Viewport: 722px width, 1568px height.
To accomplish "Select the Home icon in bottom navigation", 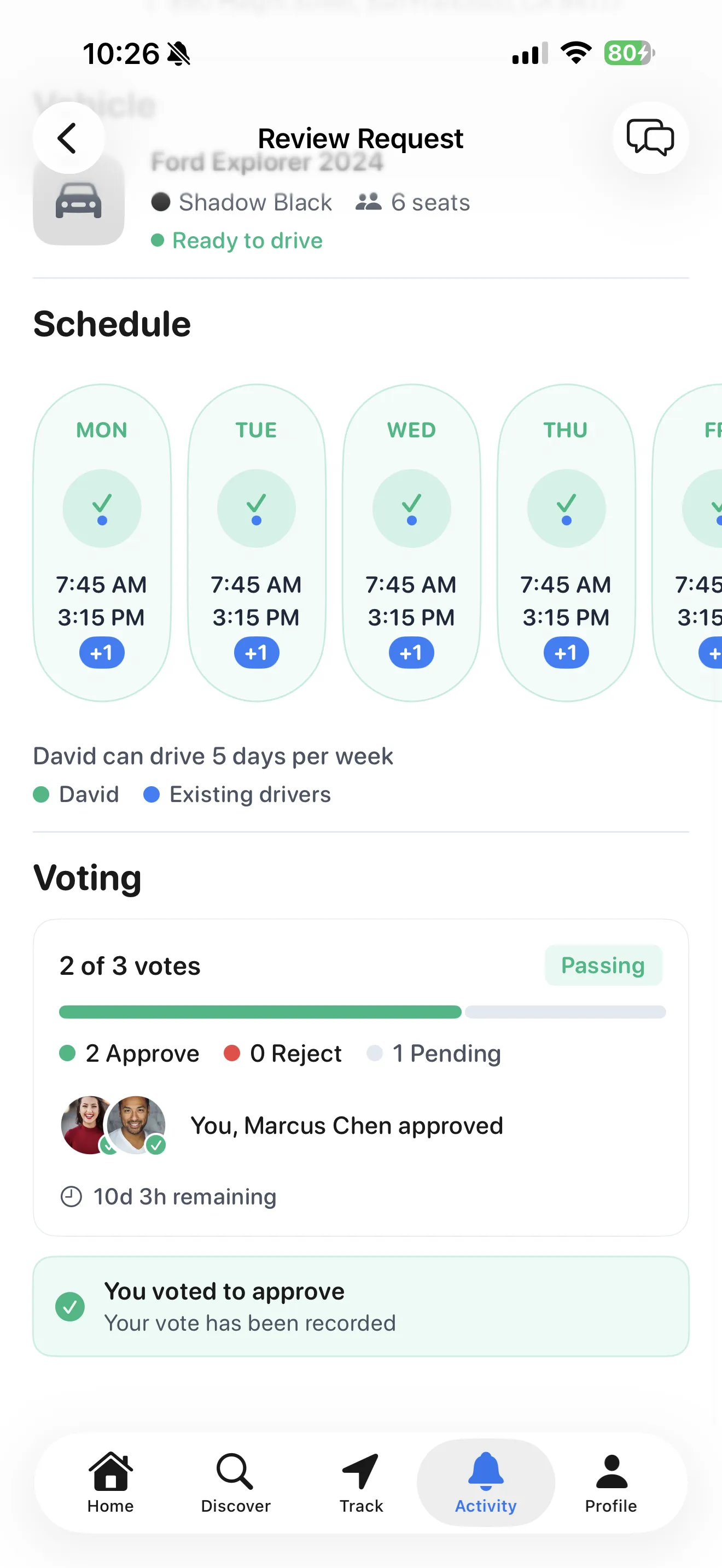I will pos(110,1472).
